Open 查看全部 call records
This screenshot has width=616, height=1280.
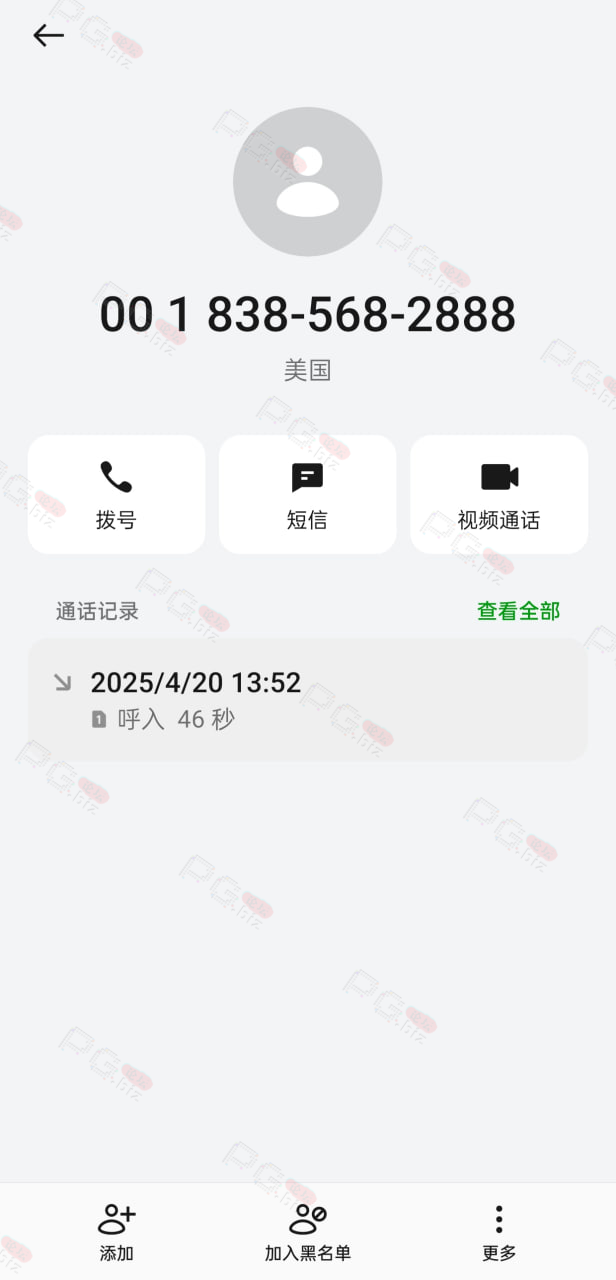point(518,611)
